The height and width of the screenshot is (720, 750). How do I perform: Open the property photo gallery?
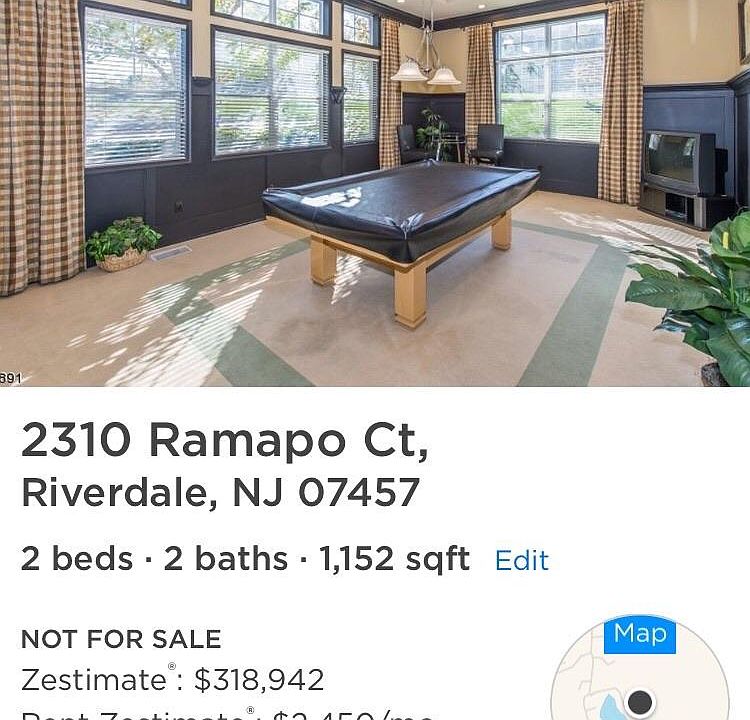(x=375, y=192)
